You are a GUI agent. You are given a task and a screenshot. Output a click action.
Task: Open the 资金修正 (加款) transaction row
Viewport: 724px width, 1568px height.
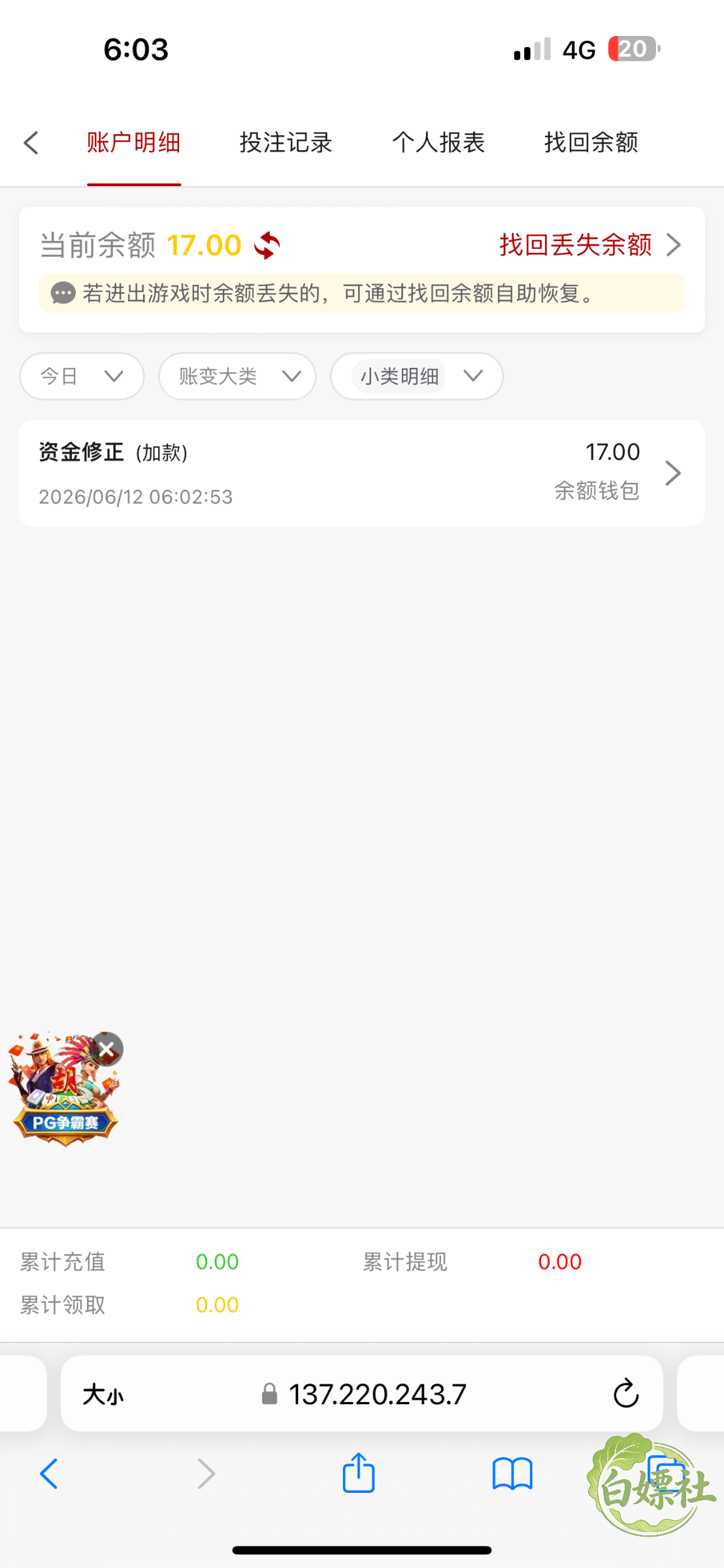click(x=361, y=473)
